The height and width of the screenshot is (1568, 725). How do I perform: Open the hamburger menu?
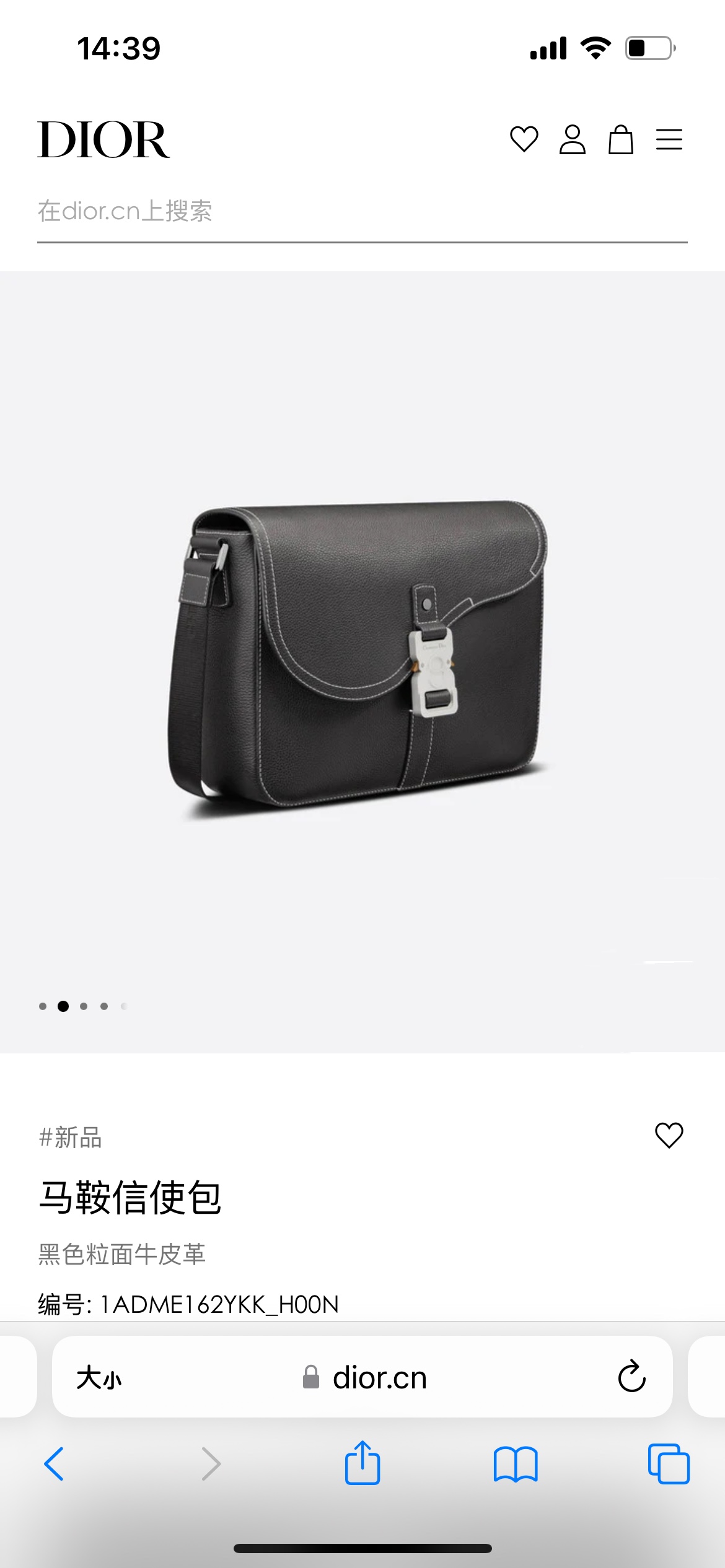[669, 139]
